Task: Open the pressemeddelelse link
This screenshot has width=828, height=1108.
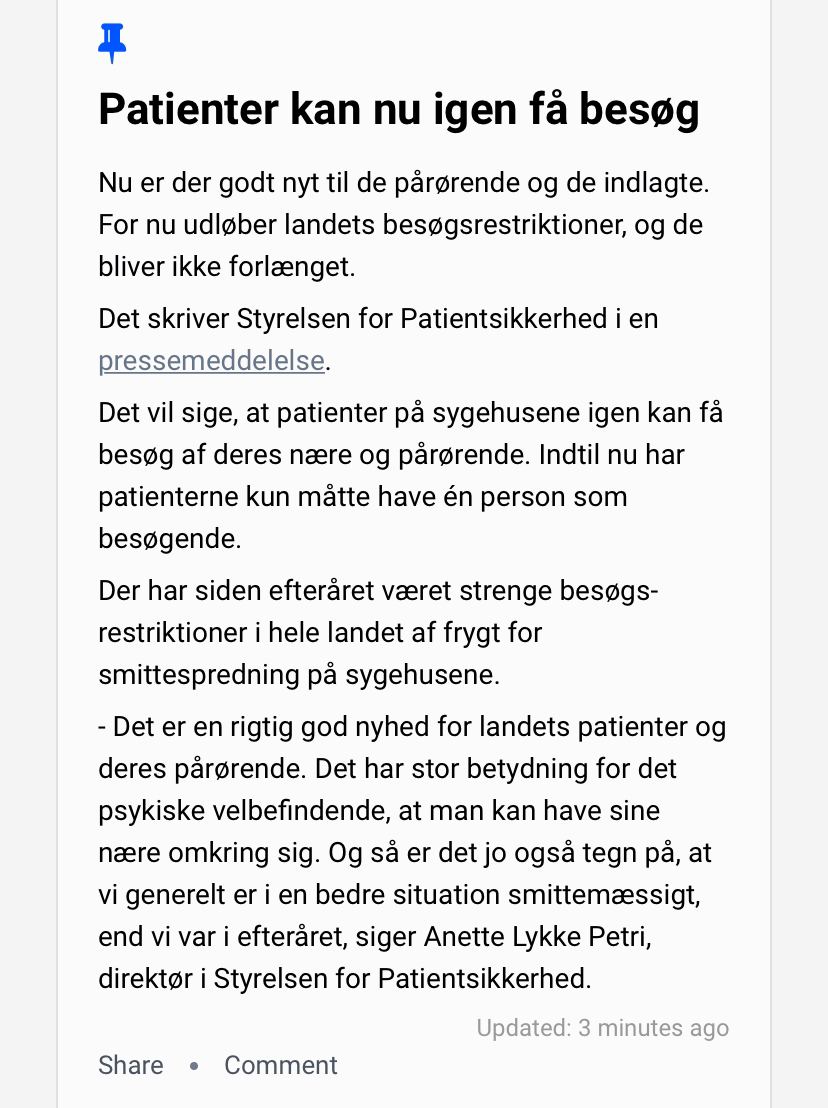Action: (x=211, y=361)
